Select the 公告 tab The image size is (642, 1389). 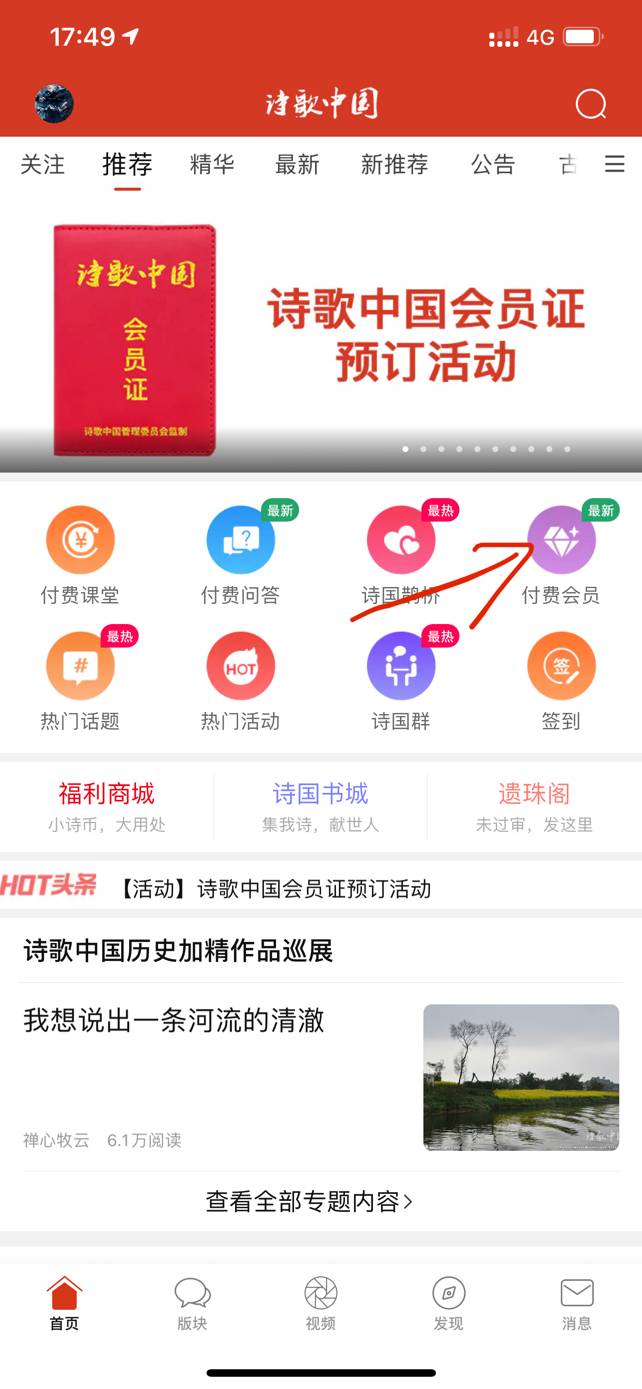(493, 164)
